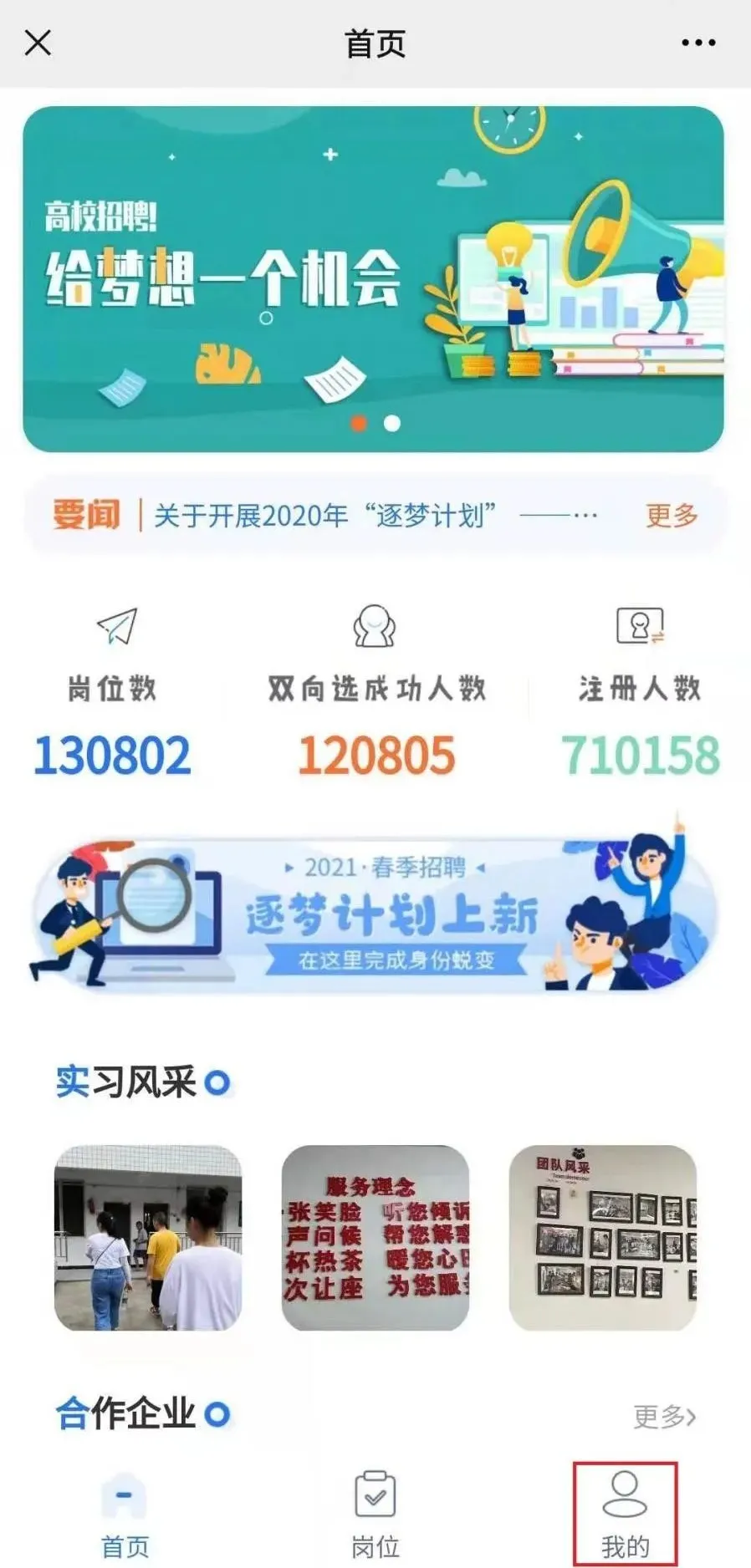Image resolution: width=751 pixels, height=1568 pixels.
Task: Open the 服务理念 wall photo
Action: (x=375, y=1238)
